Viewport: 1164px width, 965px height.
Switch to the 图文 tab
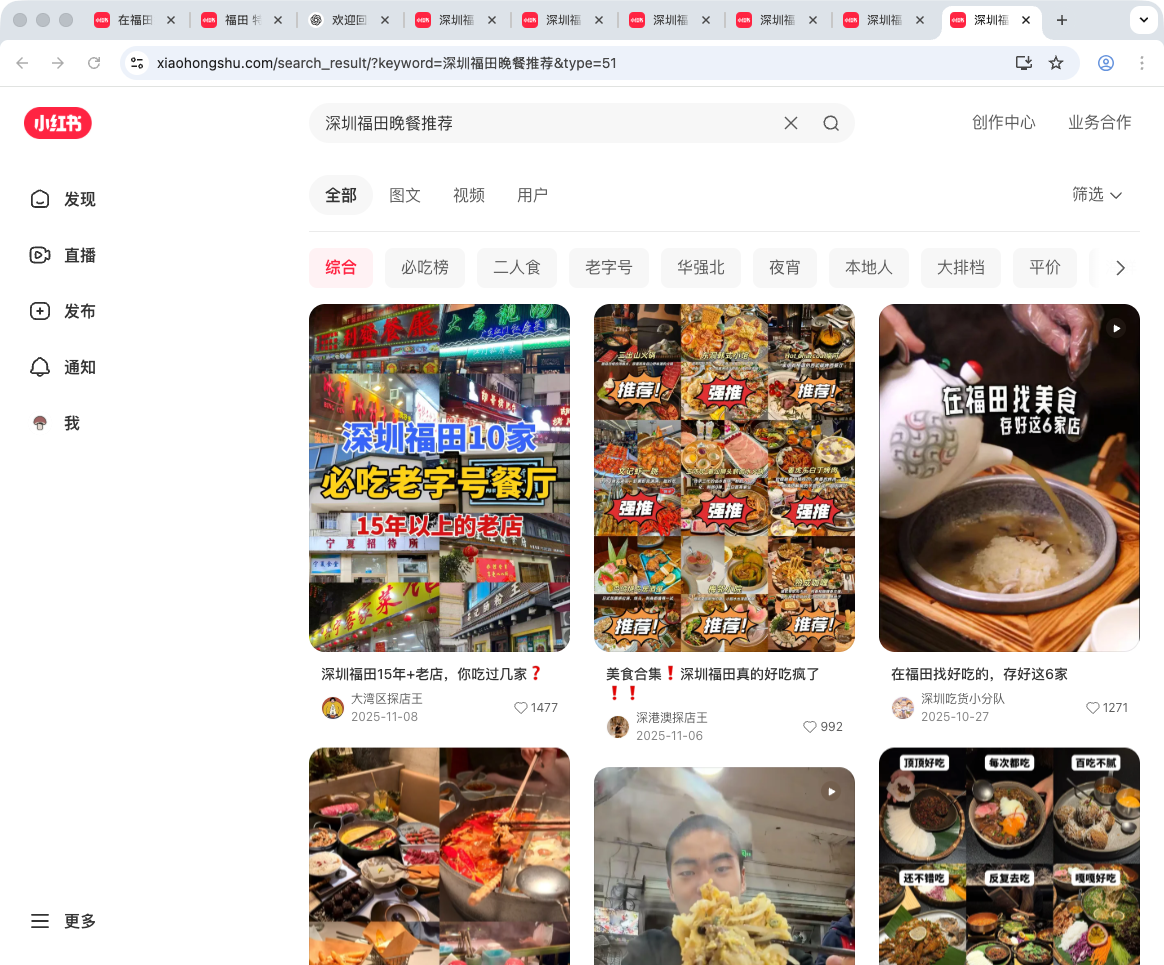[x=405, y=195]
